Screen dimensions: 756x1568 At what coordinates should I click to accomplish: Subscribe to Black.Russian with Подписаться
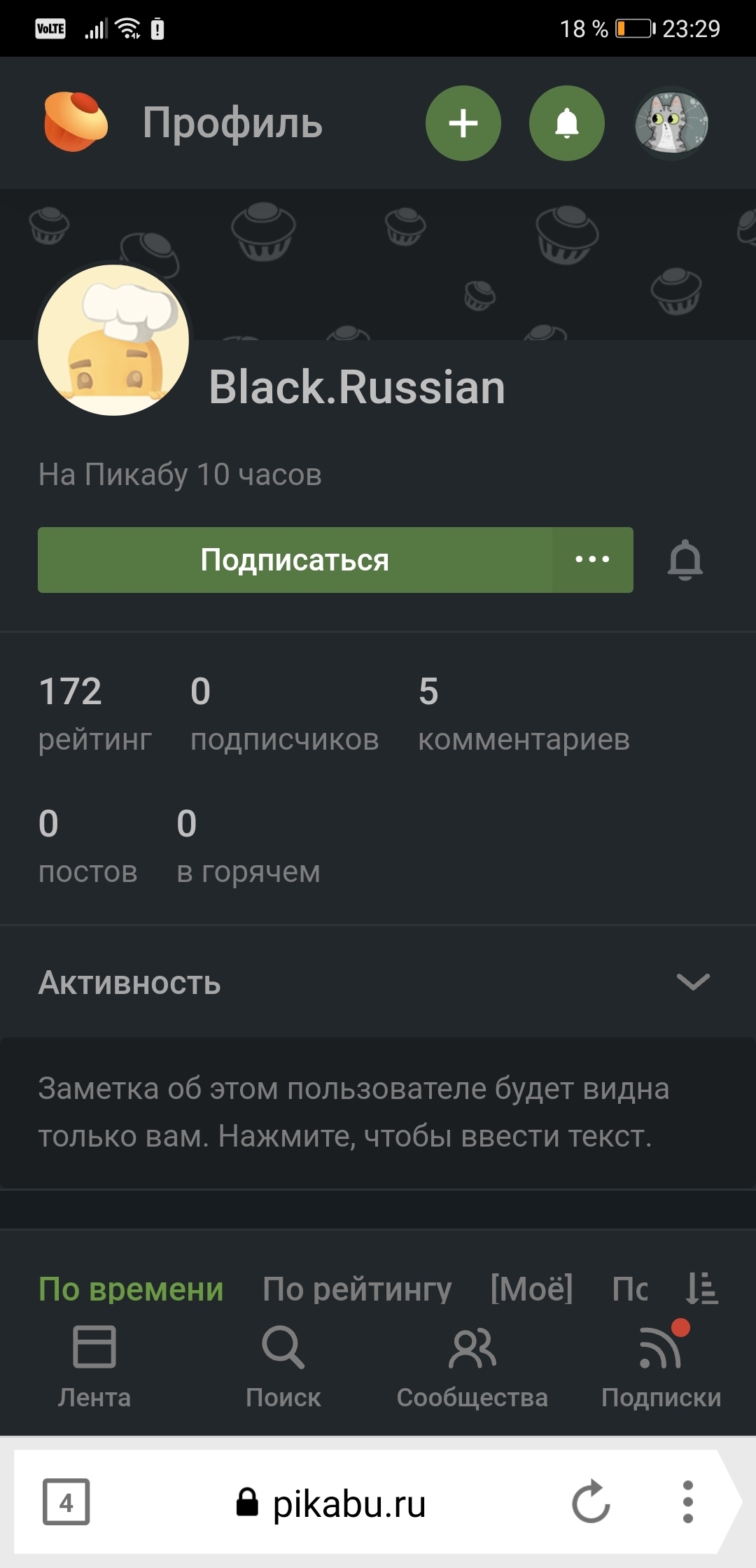295,560
